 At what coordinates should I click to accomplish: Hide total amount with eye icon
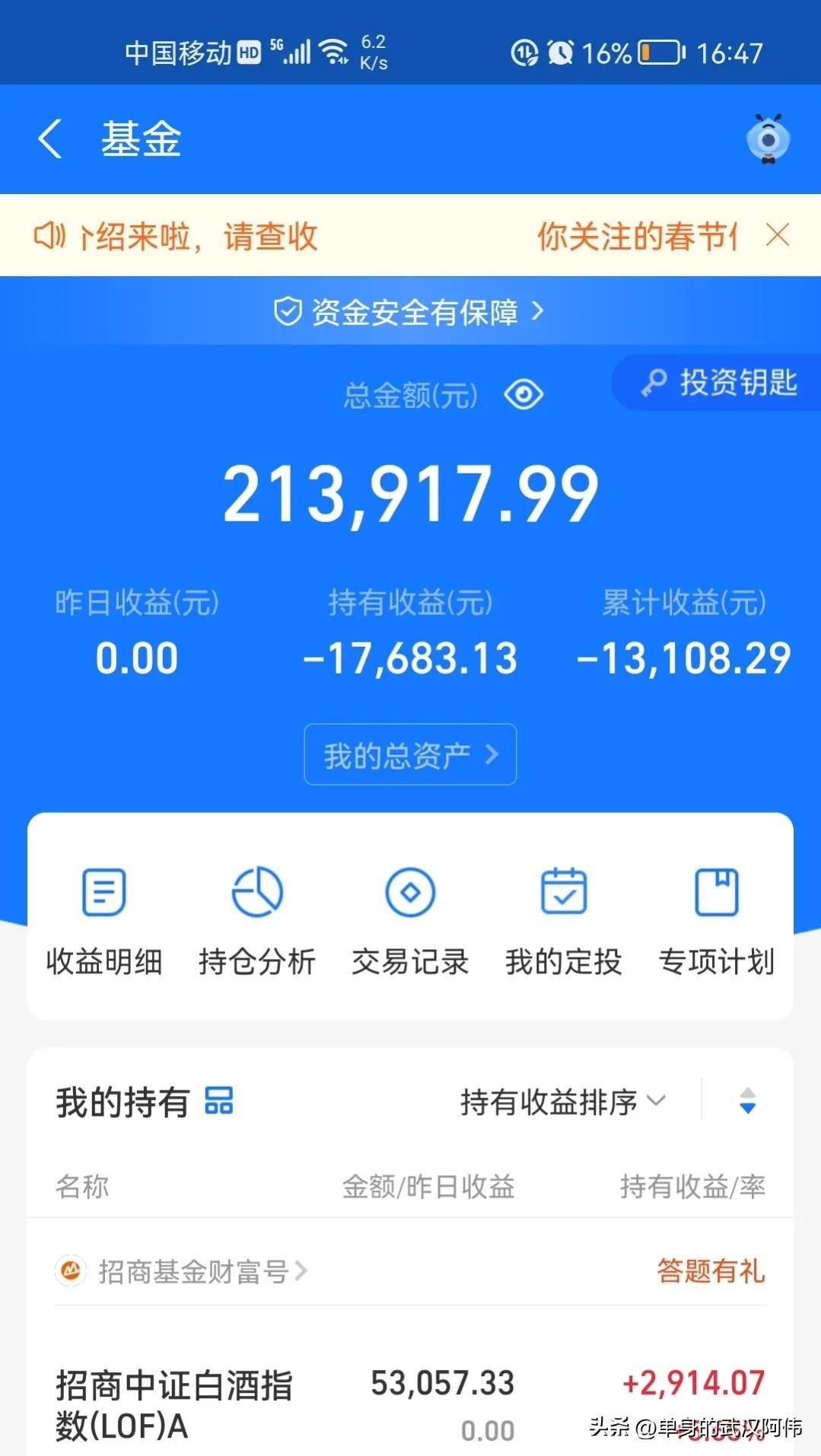523,394
